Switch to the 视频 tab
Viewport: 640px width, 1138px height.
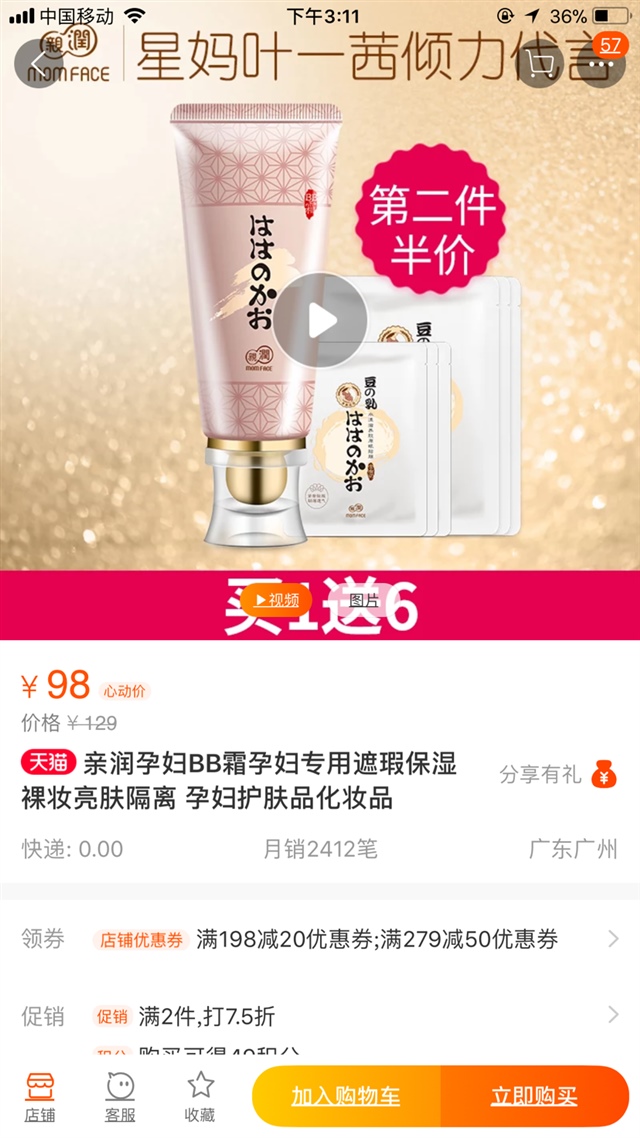[x=276, y=599]
